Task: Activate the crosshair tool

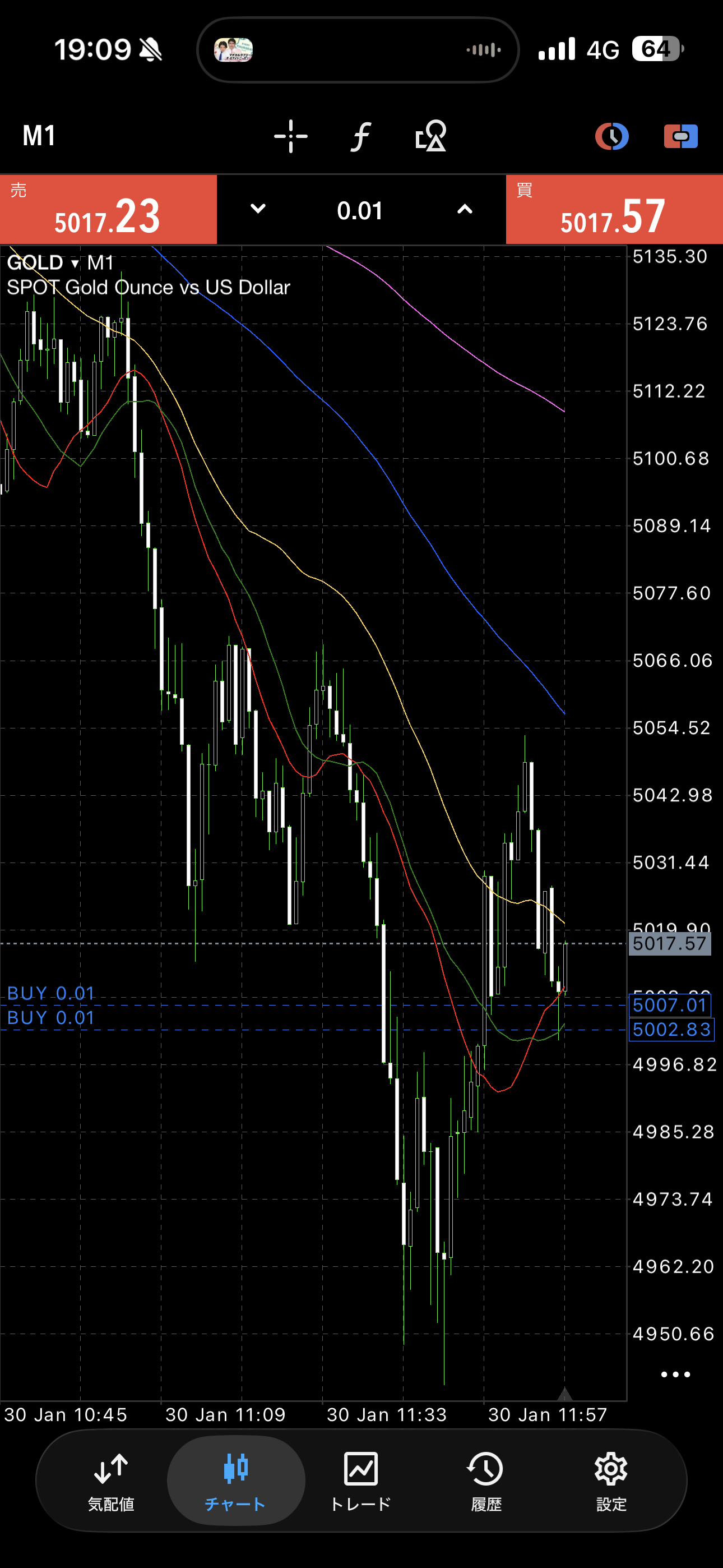Action: coord(290,136)
